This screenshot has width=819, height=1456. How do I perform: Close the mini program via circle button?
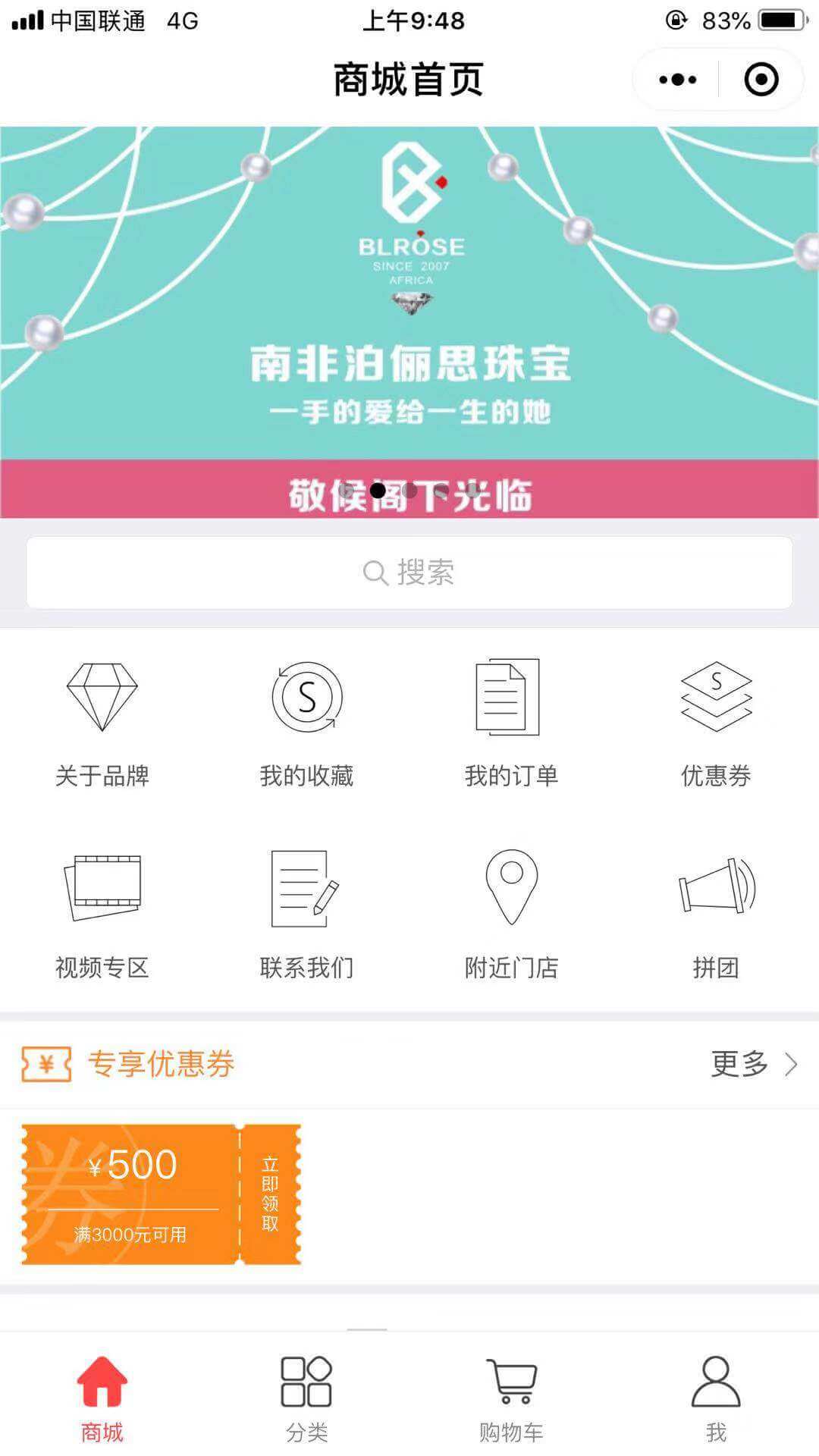(x=761, y=80)
